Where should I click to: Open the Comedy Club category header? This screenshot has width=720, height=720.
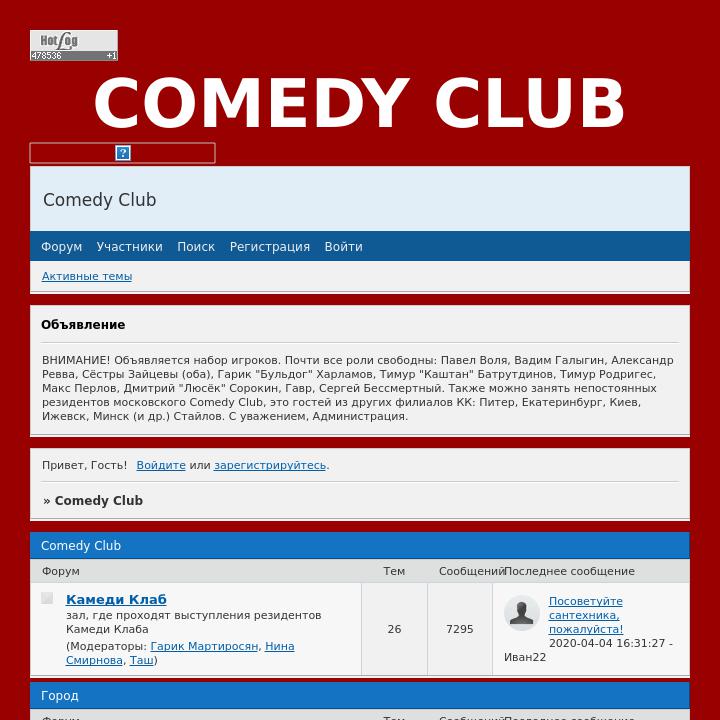pyautogui.click(x=81, y=546)
